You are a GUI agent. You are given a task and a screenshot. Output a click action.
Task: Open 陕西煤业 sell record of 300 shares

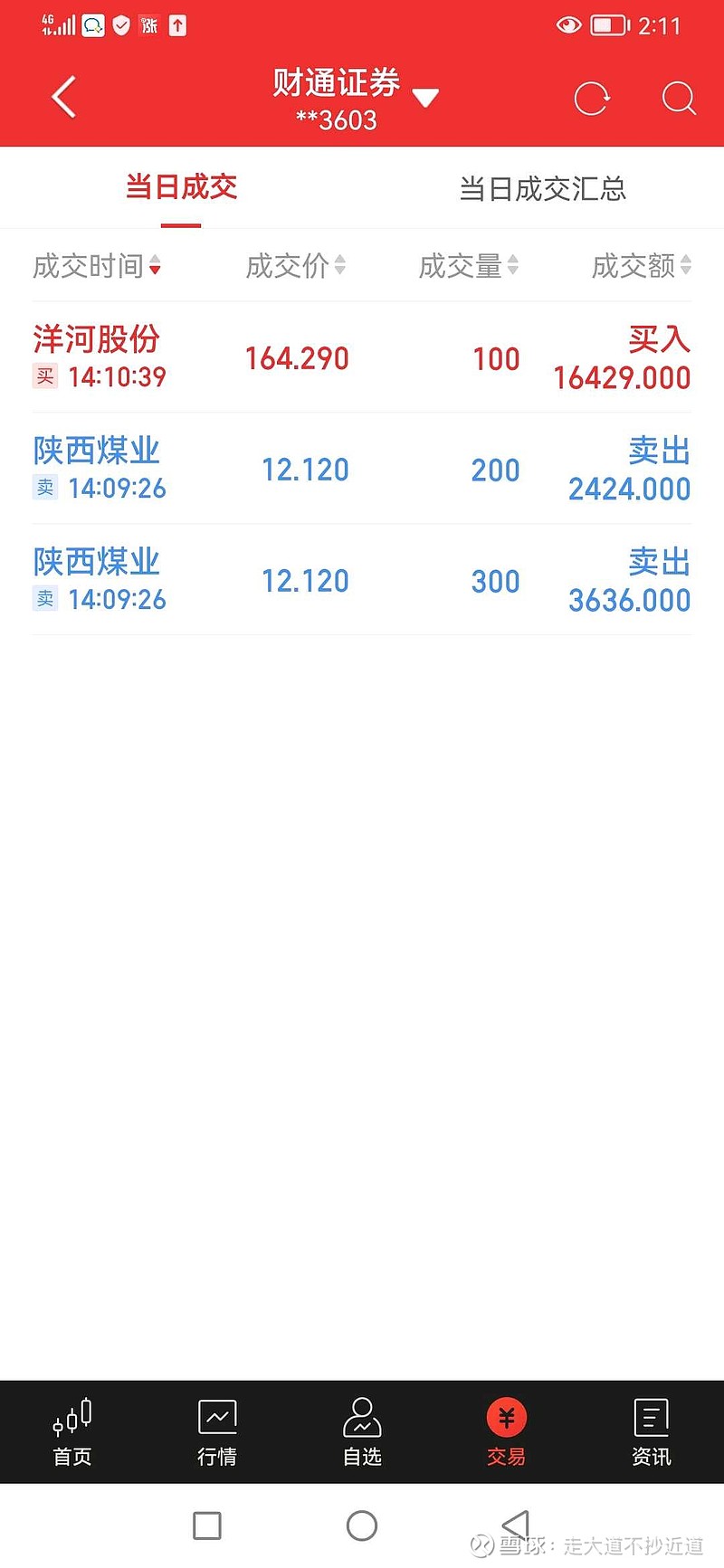pyautogui.click(x=362, y=580)
